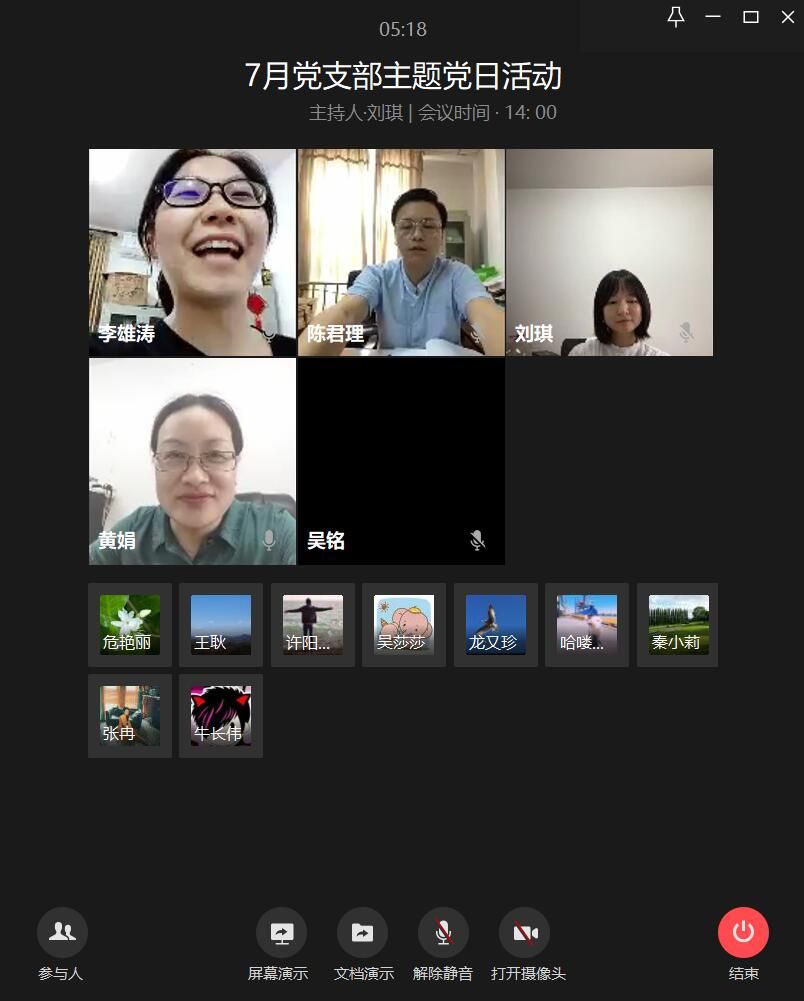
Task: Minimize the meeting window
Action: coord(713,17)
